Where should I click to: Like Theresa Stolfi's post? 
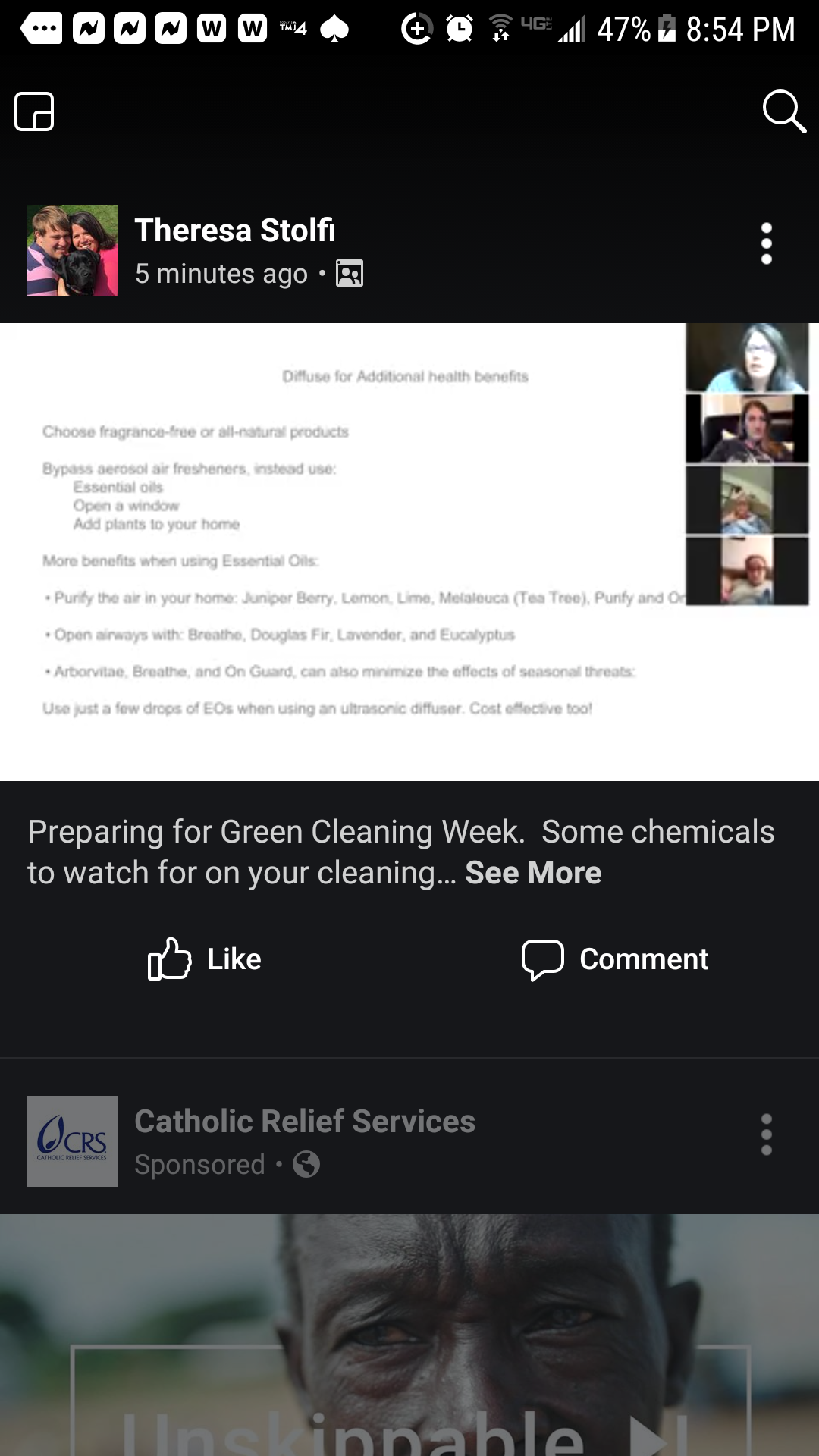click(x=205, y=959)
